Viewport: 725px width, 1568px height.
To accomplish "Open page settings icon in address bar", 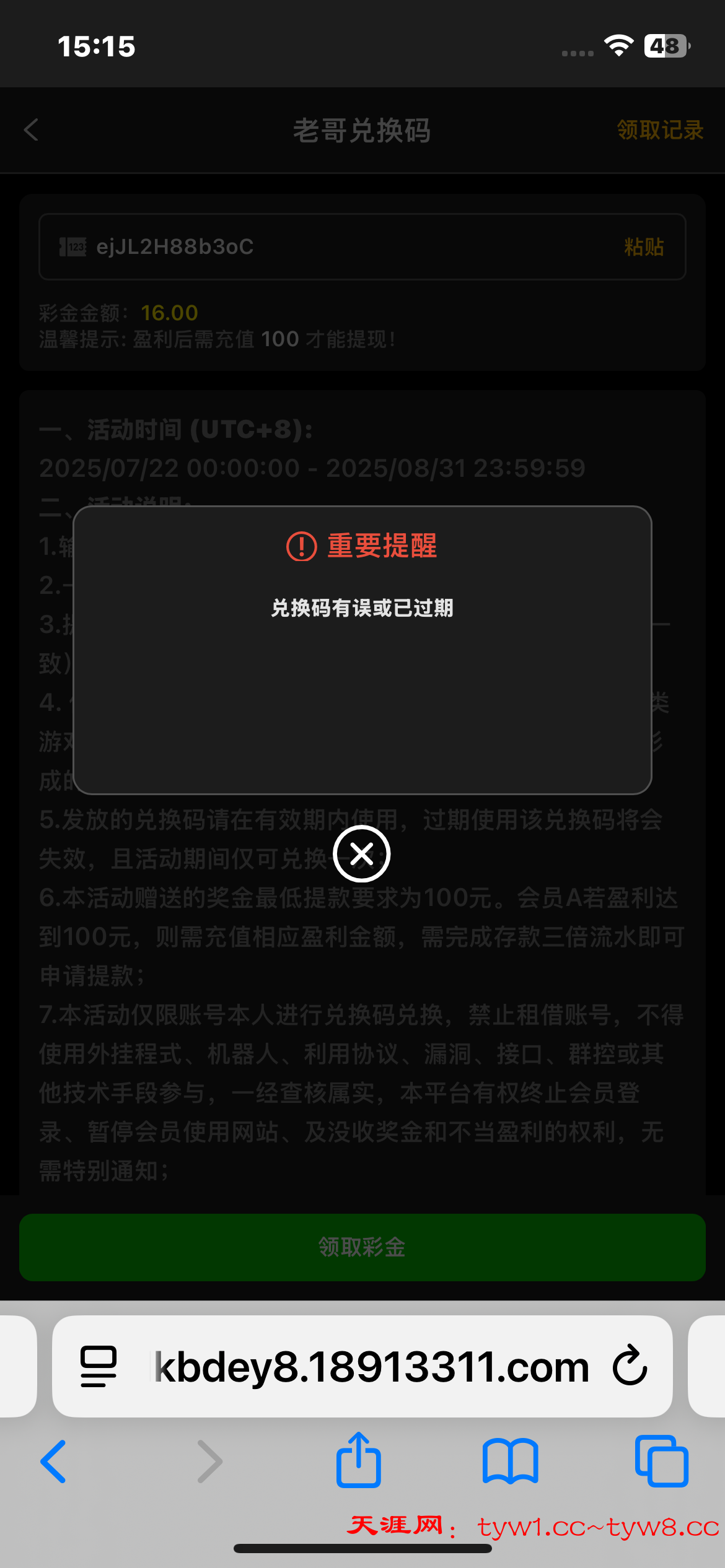I will point(99,1366).
